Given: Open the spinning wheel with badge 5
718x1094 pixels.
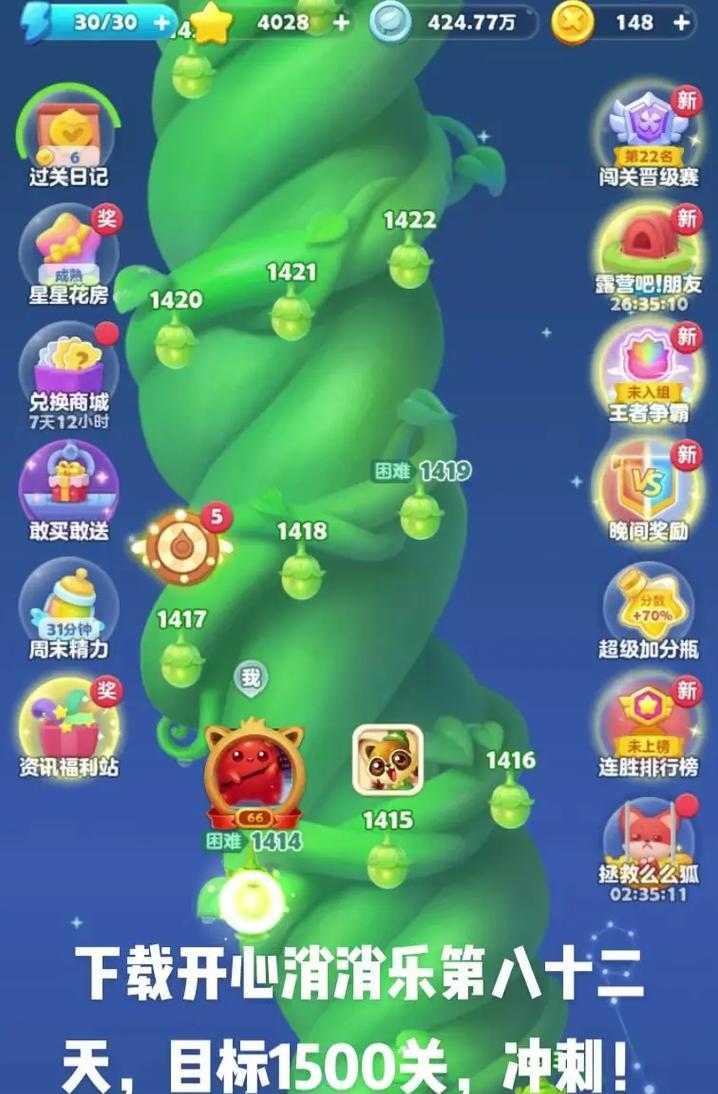Looking at the screenshot, I should click(x=182, y=547).
